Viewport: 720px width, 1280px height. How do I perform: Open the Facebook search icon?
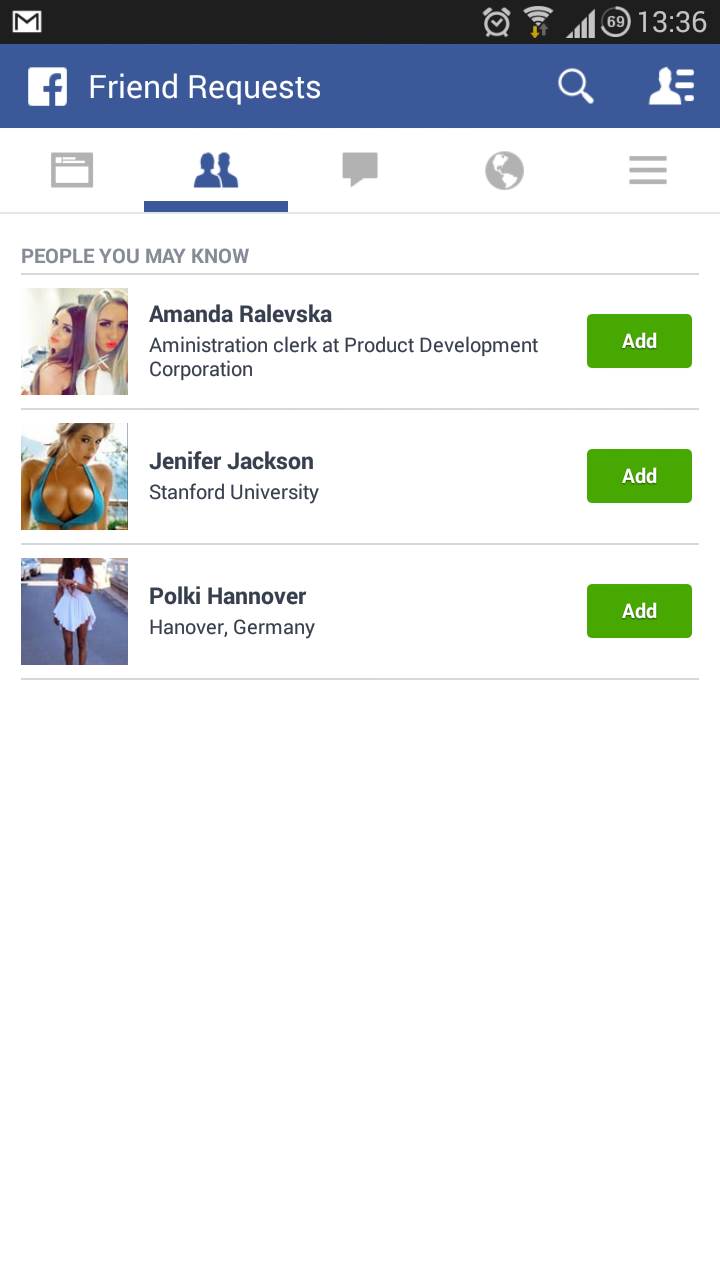coord(576,86)
